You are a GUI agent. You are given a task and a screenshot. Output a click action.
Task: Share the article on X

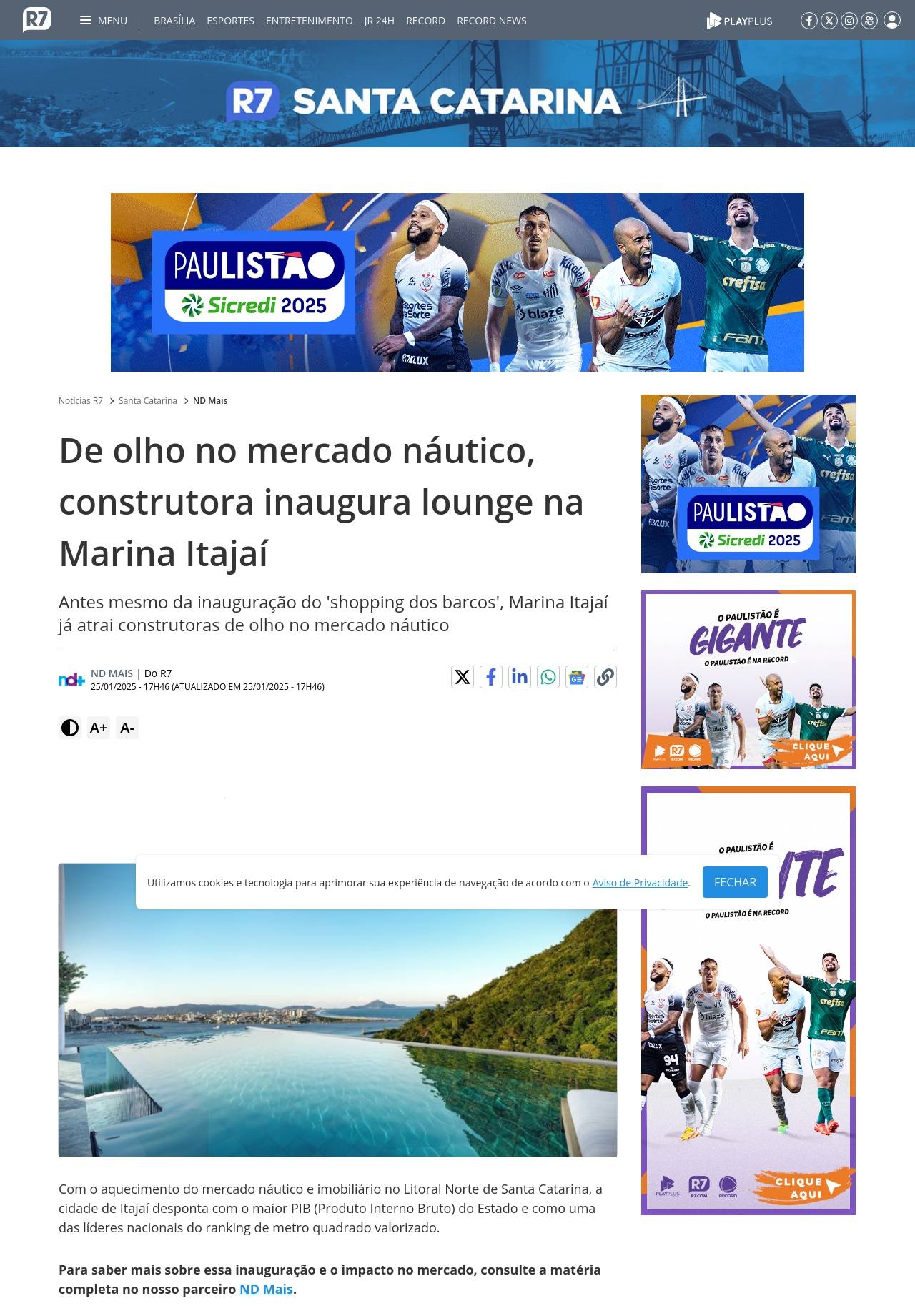click(463, 677)
